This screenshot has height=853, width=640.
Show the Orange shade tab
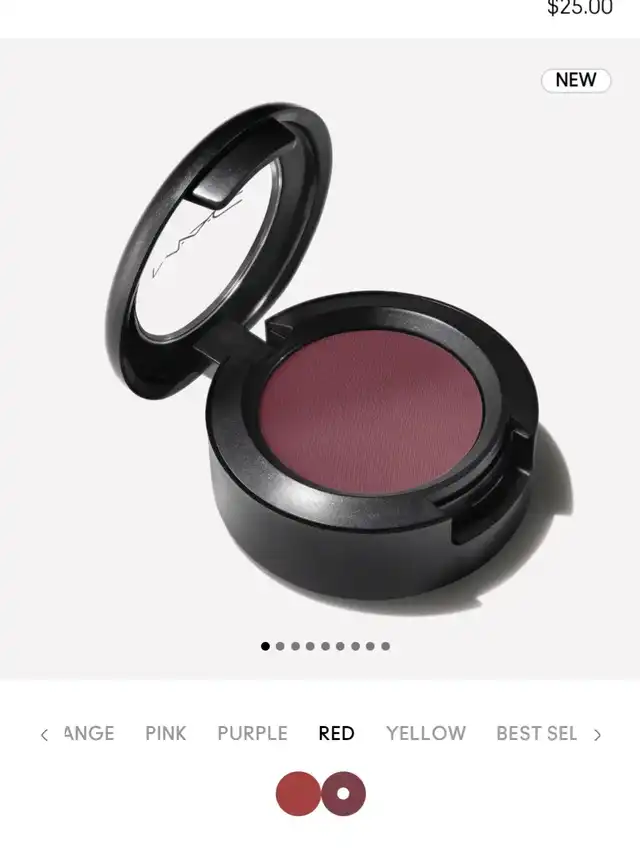click(x=89, y=733)
